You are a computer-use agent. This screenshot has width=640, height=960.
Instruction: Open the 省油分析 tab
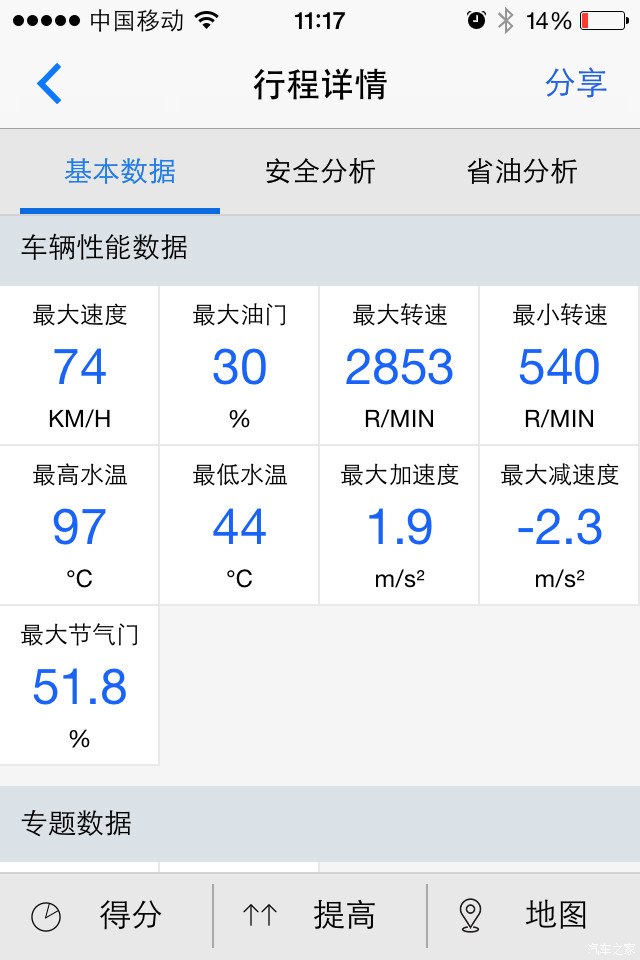[x=522, y=172]
